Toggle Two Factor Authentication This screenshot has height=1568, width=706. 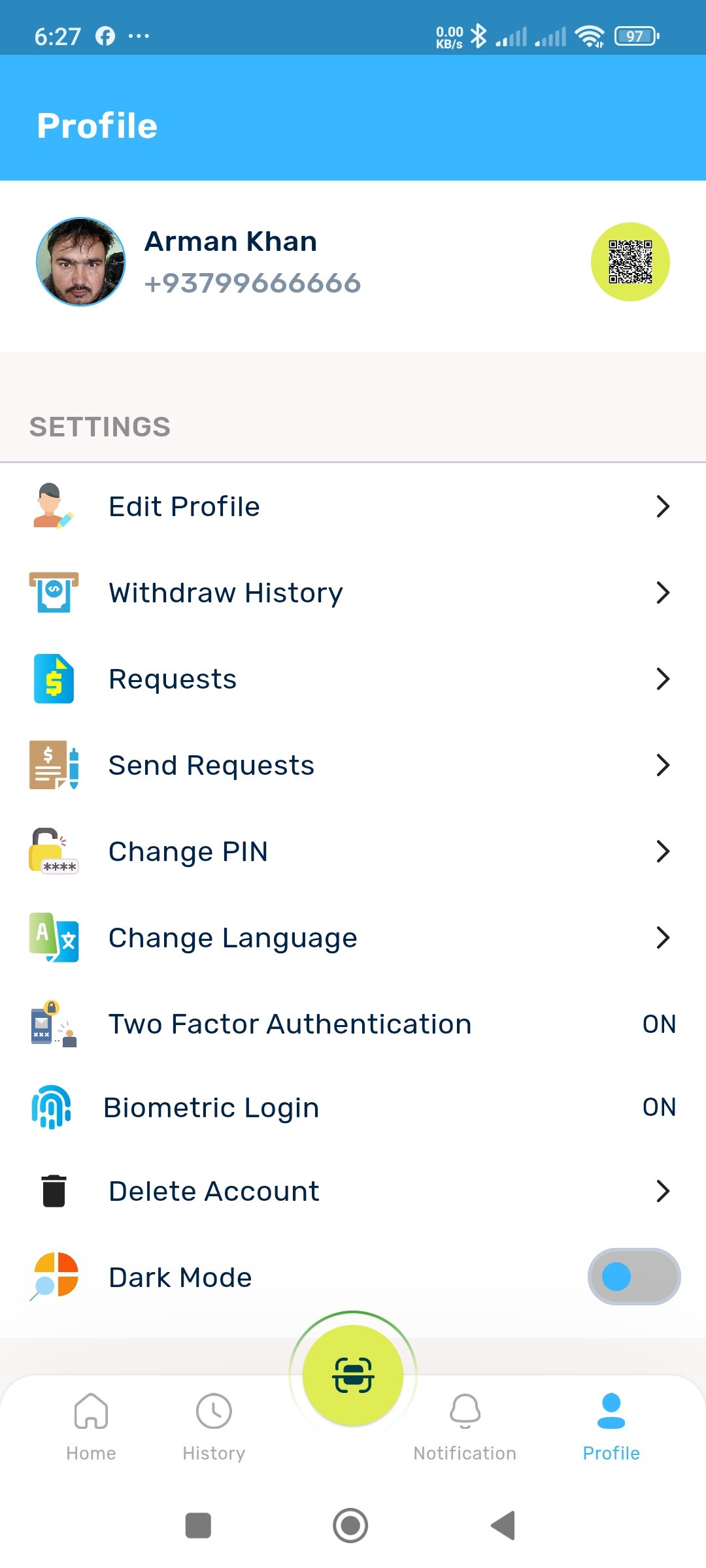pyautogui.click(x=658, y=1024)
